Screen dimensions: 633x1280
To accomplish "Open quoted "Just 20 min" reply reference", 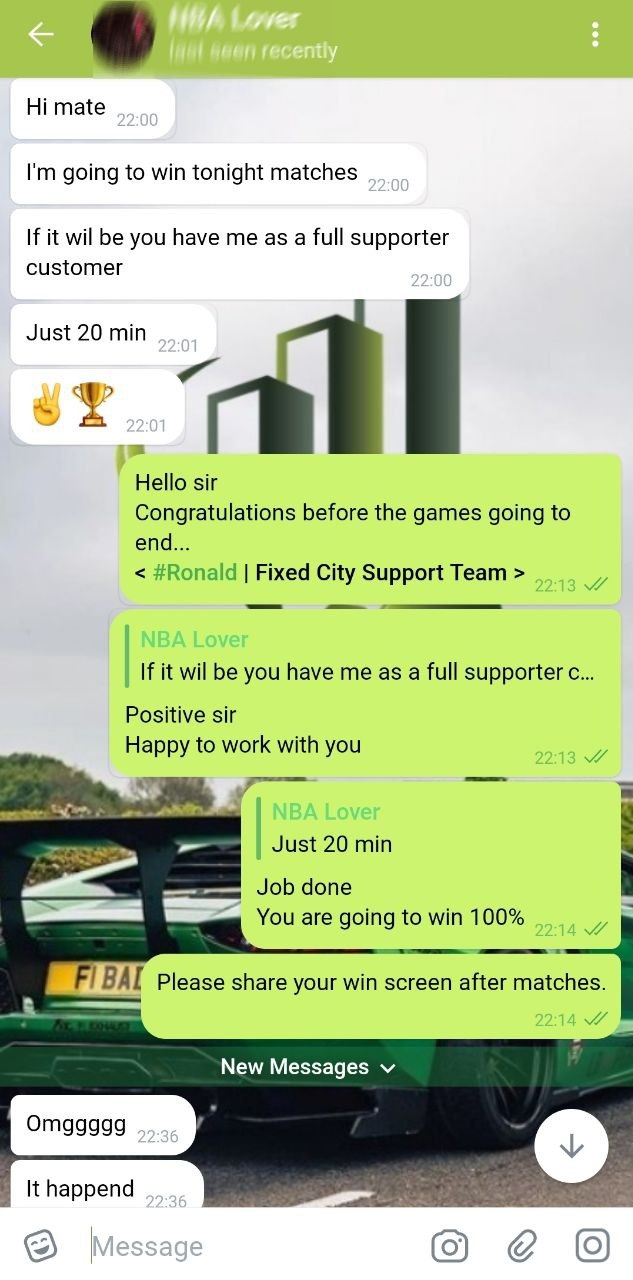I will click(330, 829).
